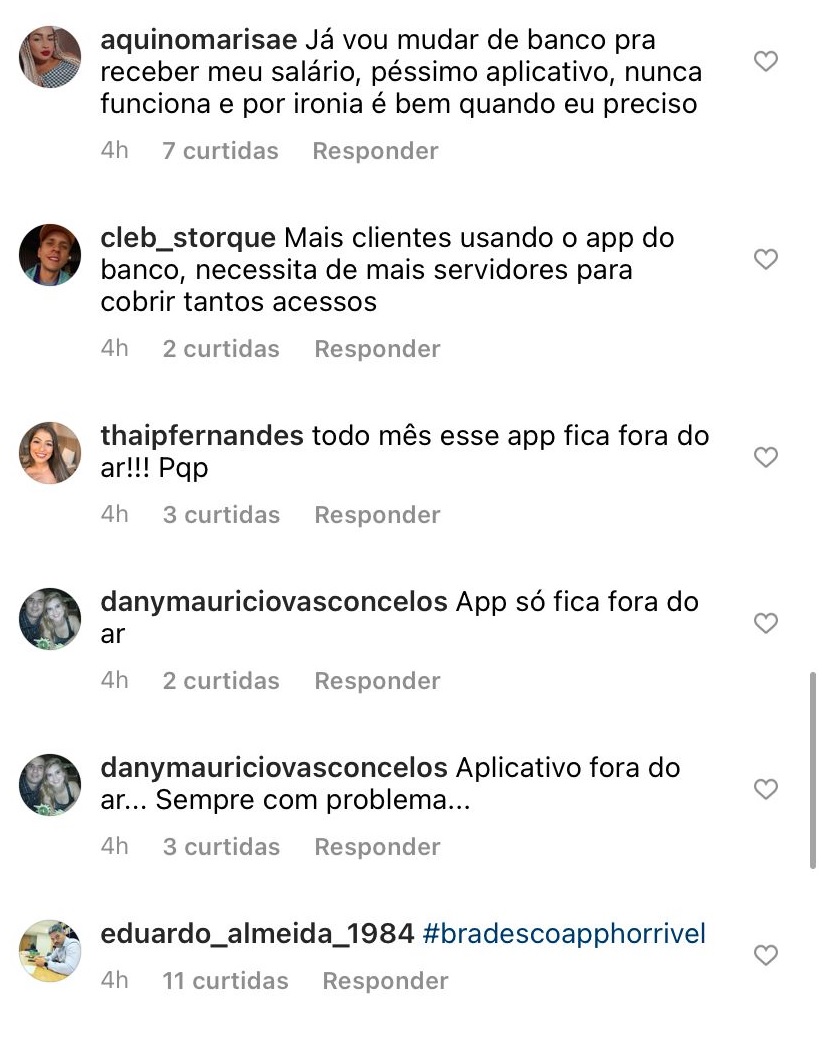Viewport: 822px width, 1041px height.
Task: Reply to aquinomarisae's comment
Action: 375,151
